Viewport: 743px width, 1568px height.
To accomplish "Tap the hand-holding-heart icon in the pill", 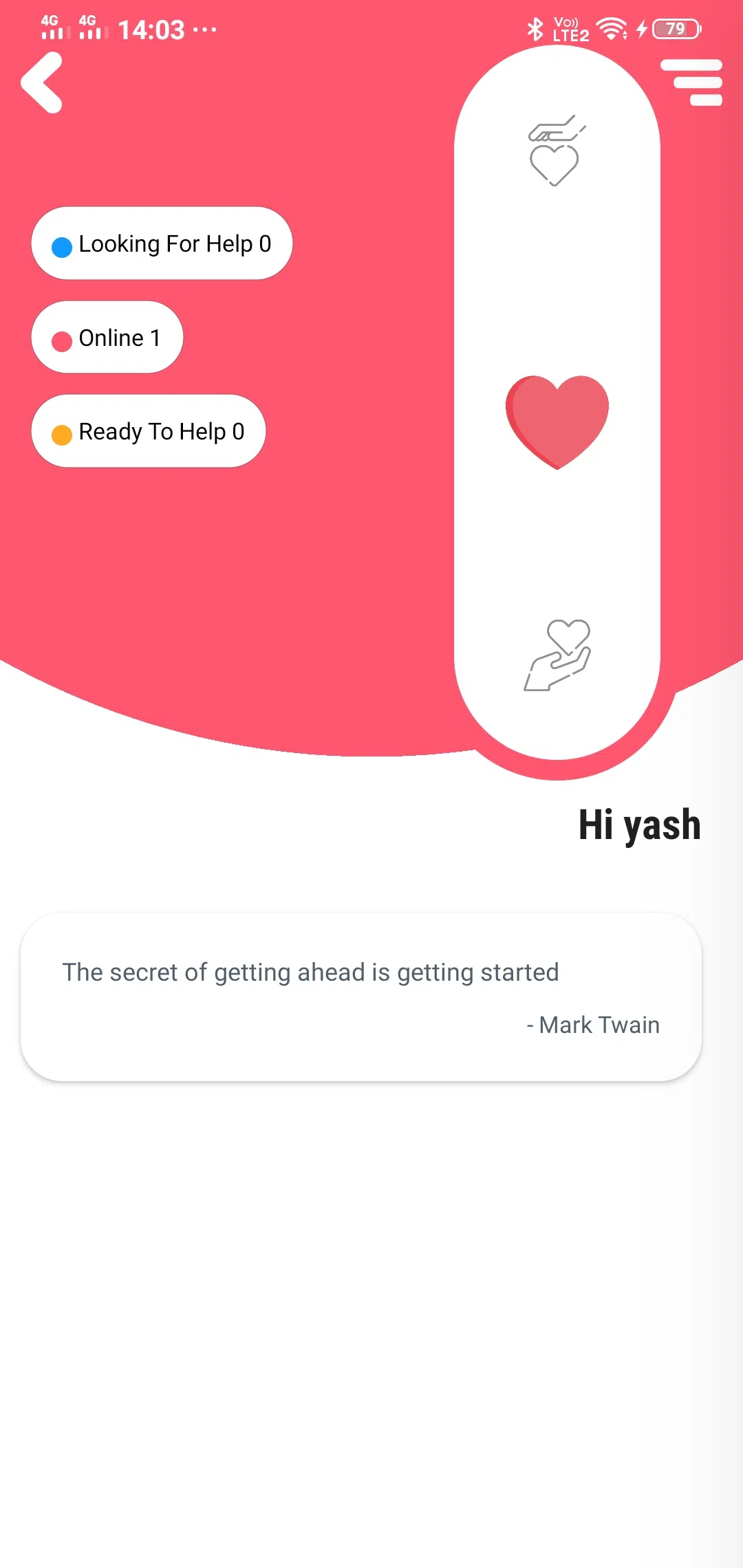I will click(x=557, y=655).
